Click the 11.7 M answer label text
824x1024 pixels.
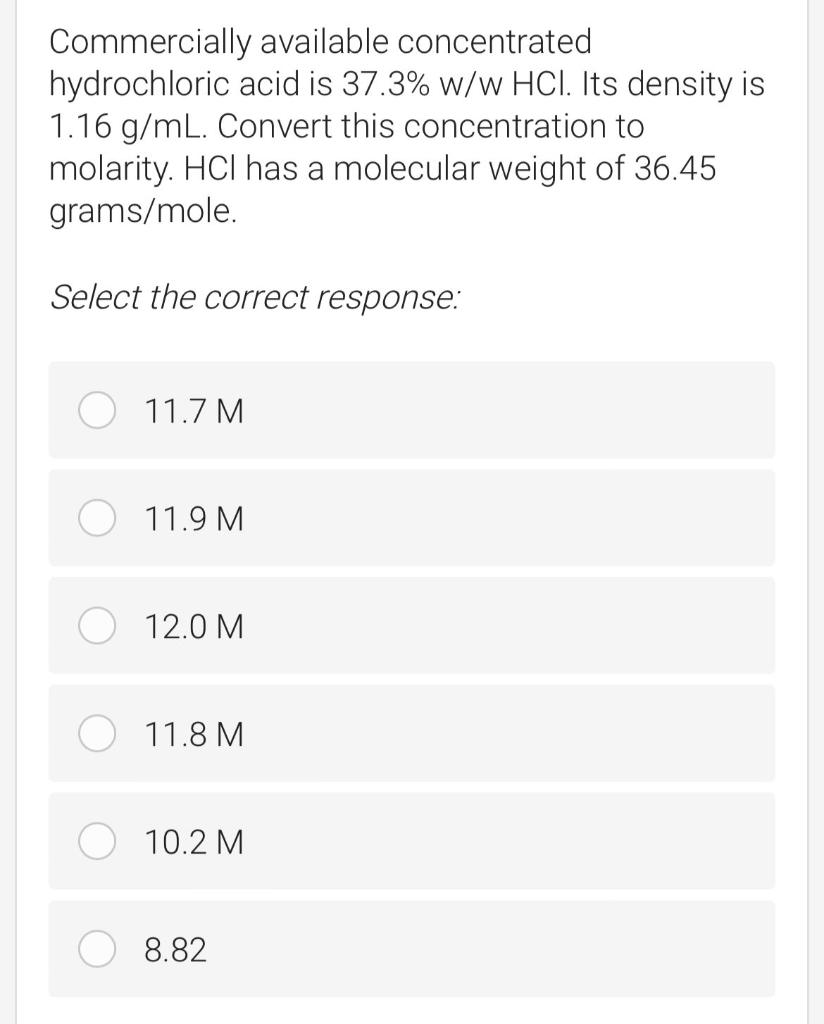point(193,410)
